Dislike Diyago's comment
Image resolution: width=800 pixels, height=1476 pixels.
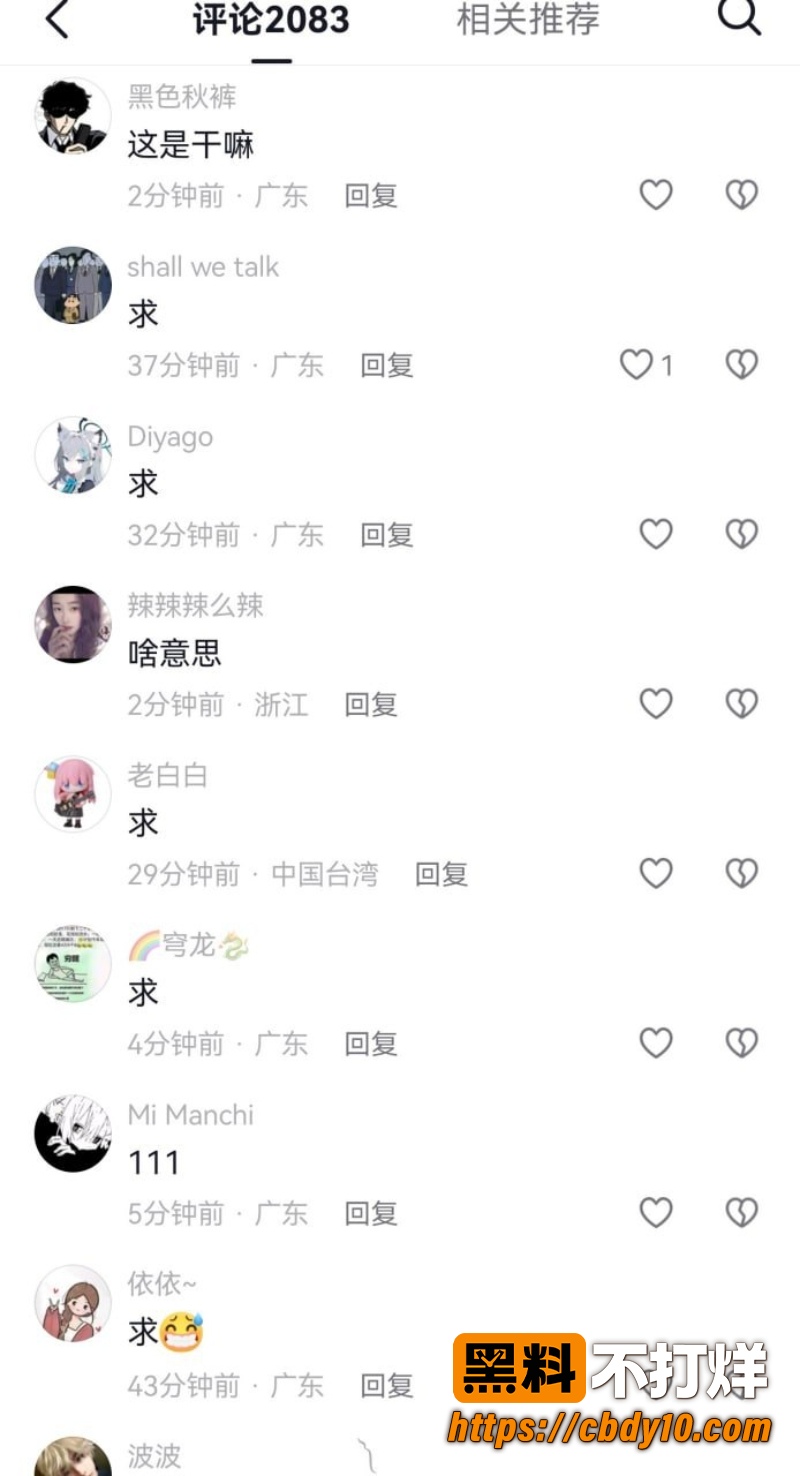pyautogui.click(x=741, y=534)
